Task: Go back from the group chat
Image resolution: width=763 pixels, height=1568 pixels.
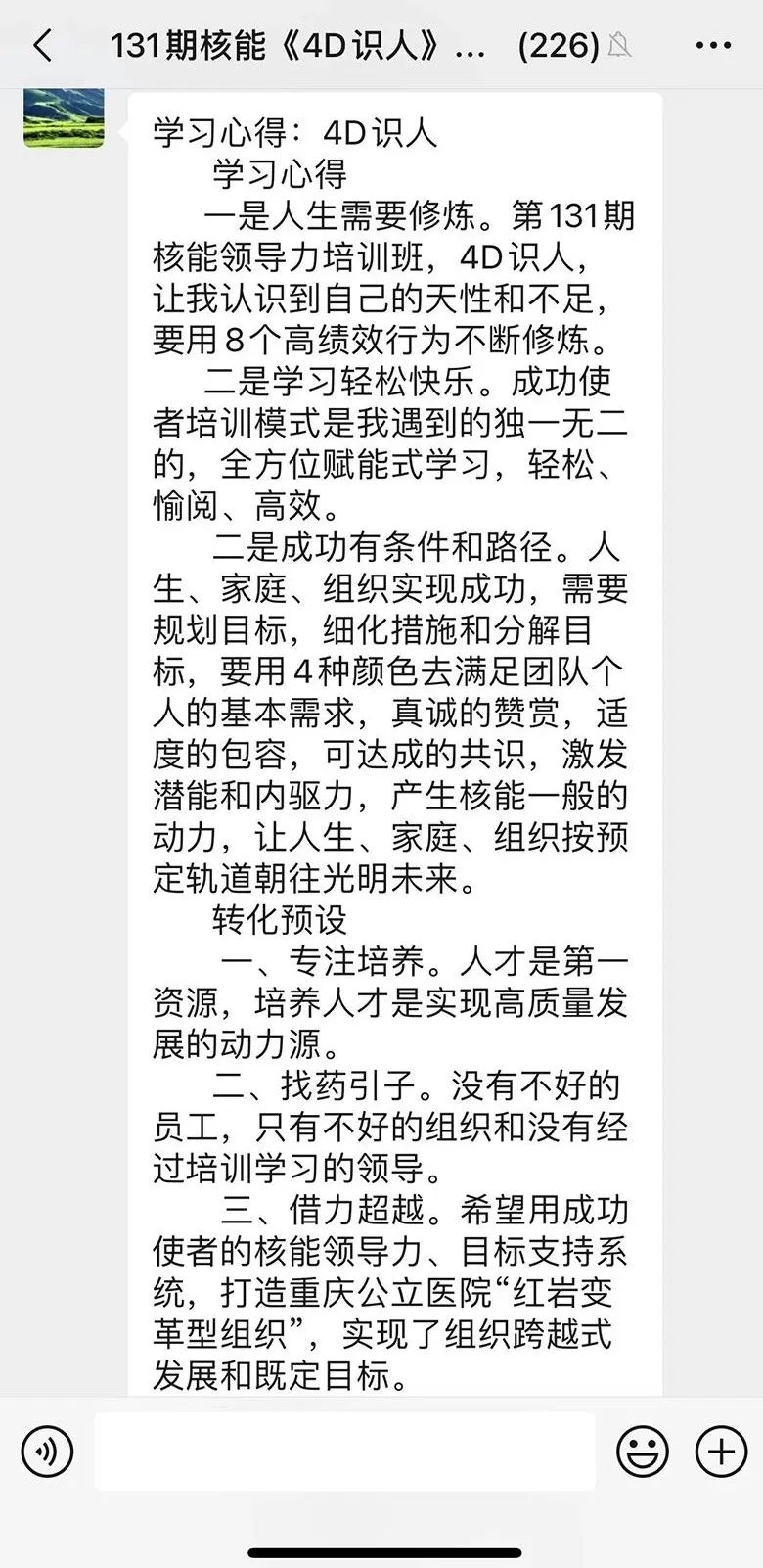Action: tap(42, 45)
